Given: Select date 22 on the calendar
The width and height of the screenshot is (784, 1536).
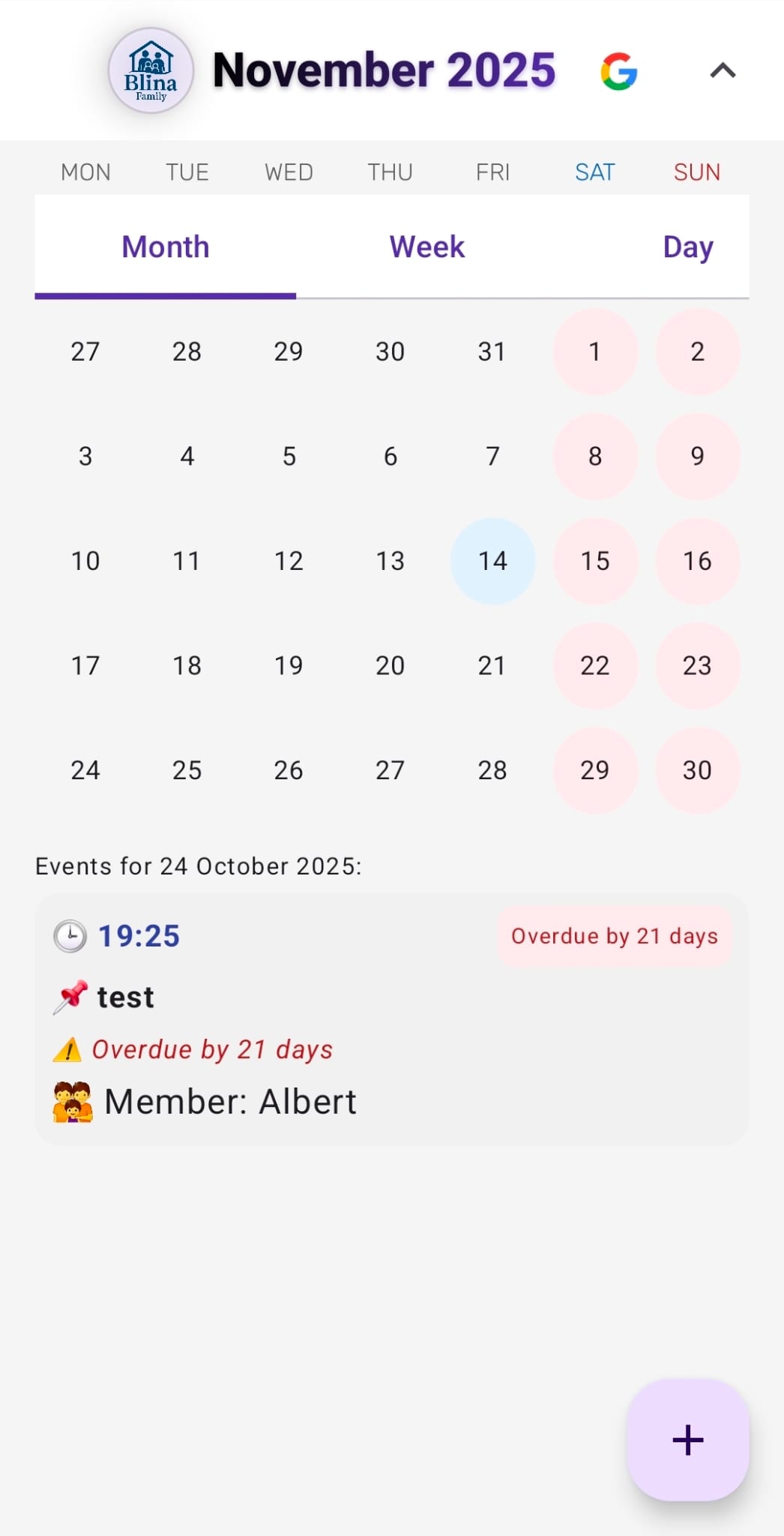Looking at the screenshot, I should click(594, 665).
